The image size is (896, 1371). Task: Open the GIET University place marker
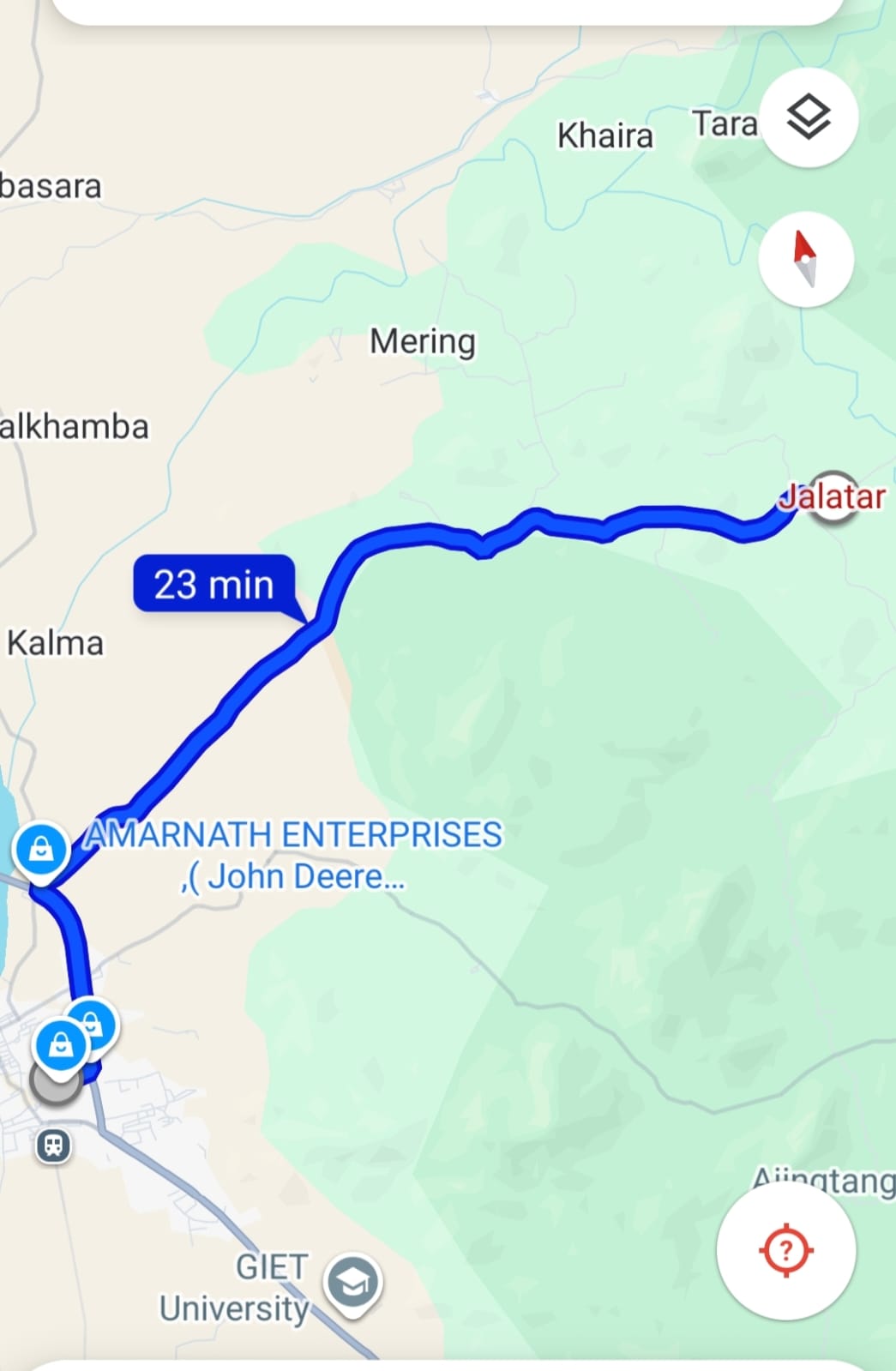pos(352,1284)
